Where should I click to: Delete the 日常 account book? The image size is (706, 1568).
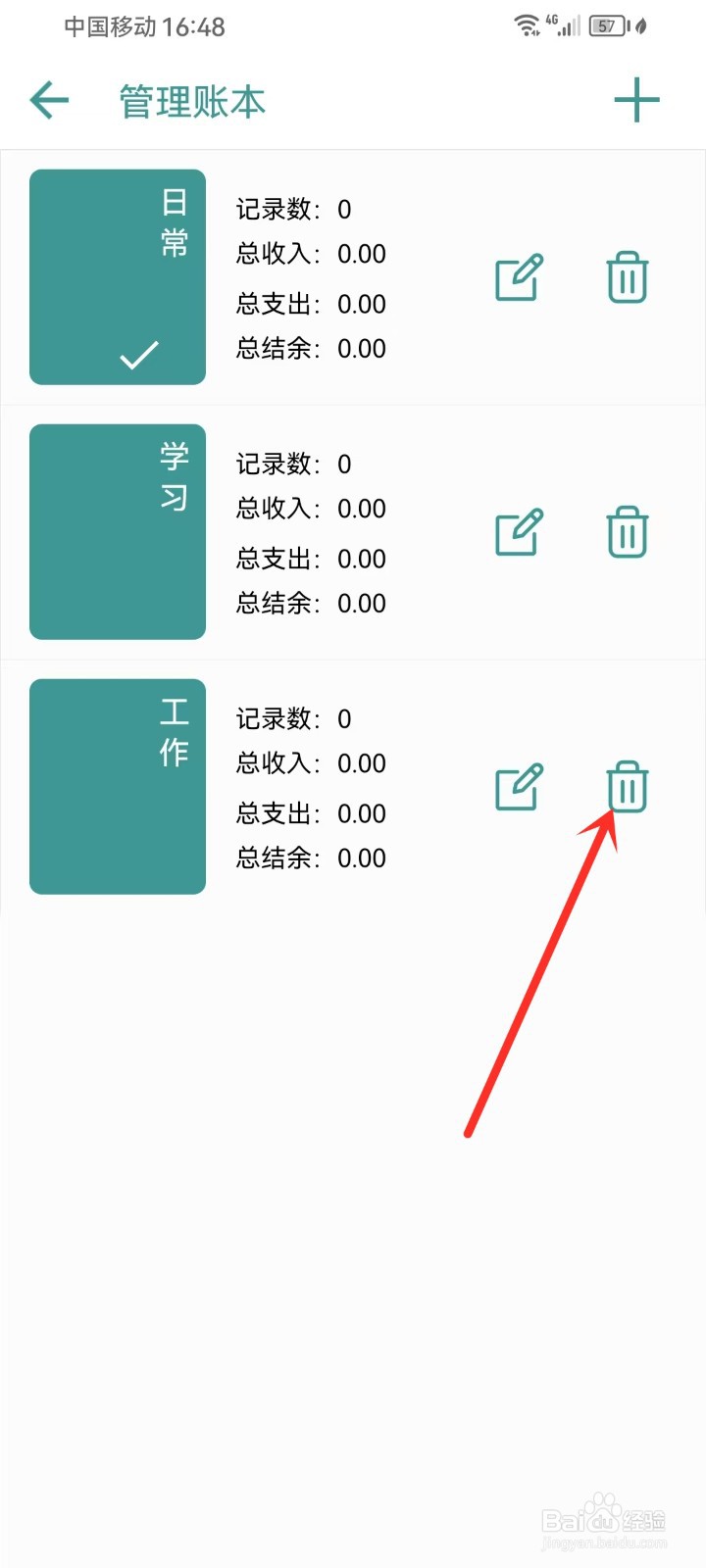point(628,278)
